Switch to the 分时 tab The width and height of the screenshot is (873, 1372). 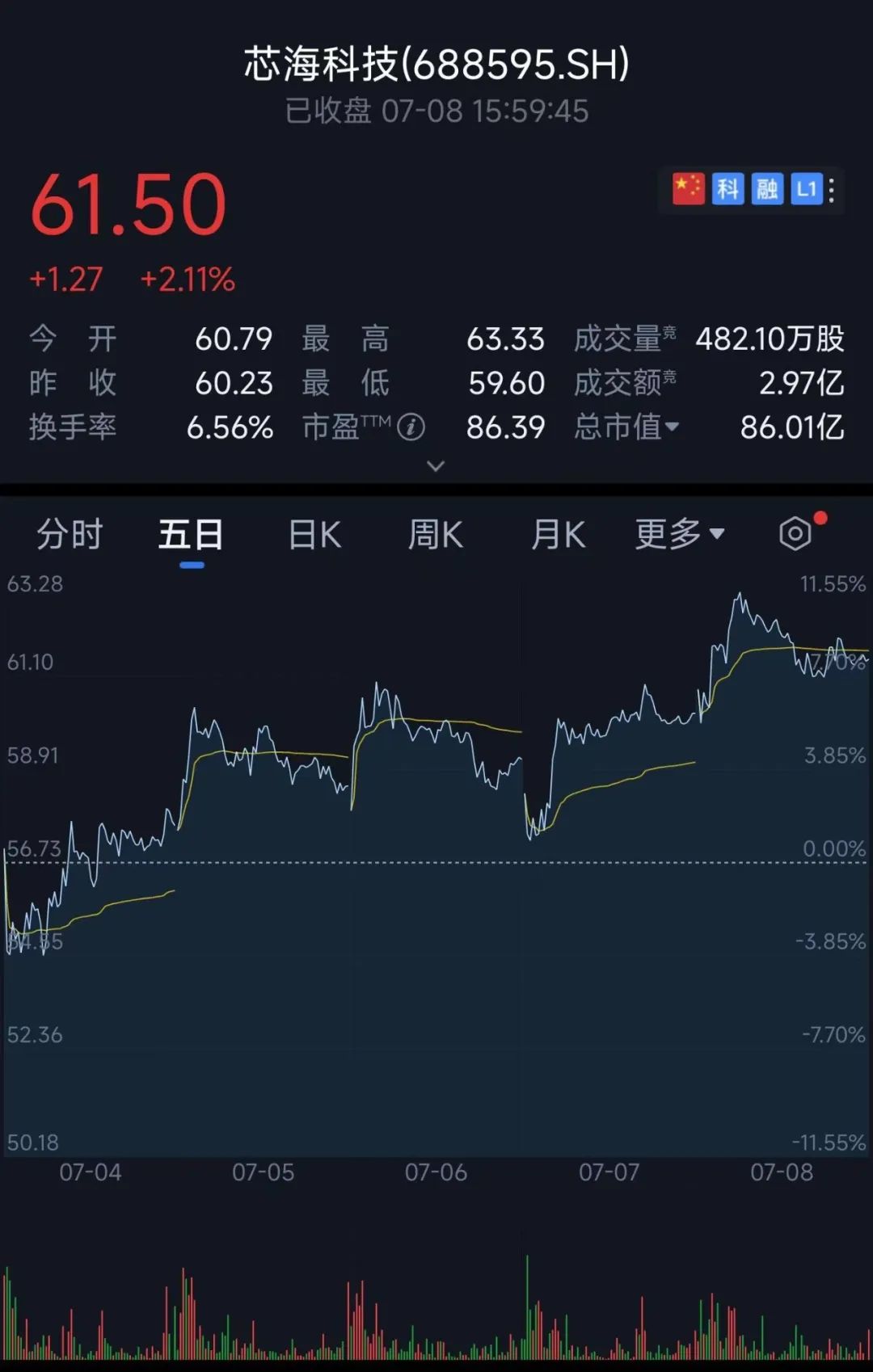69,533
